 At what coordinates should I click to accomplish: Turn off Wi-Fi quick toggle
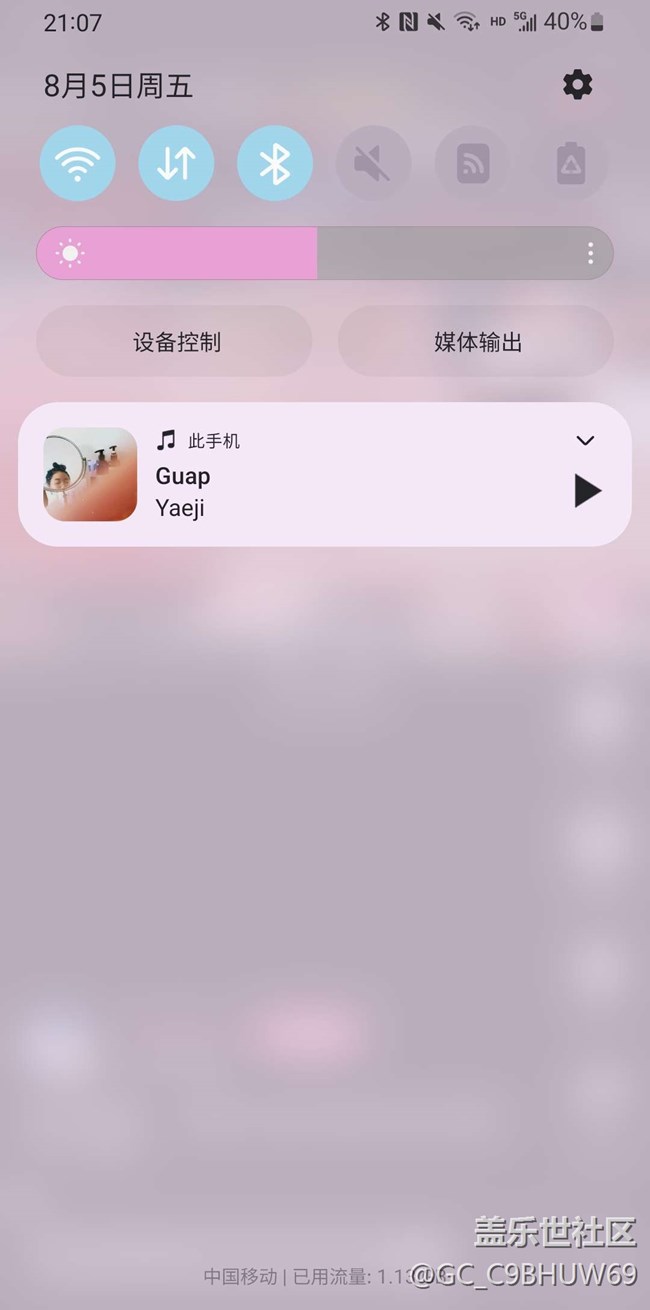[77, 163]
